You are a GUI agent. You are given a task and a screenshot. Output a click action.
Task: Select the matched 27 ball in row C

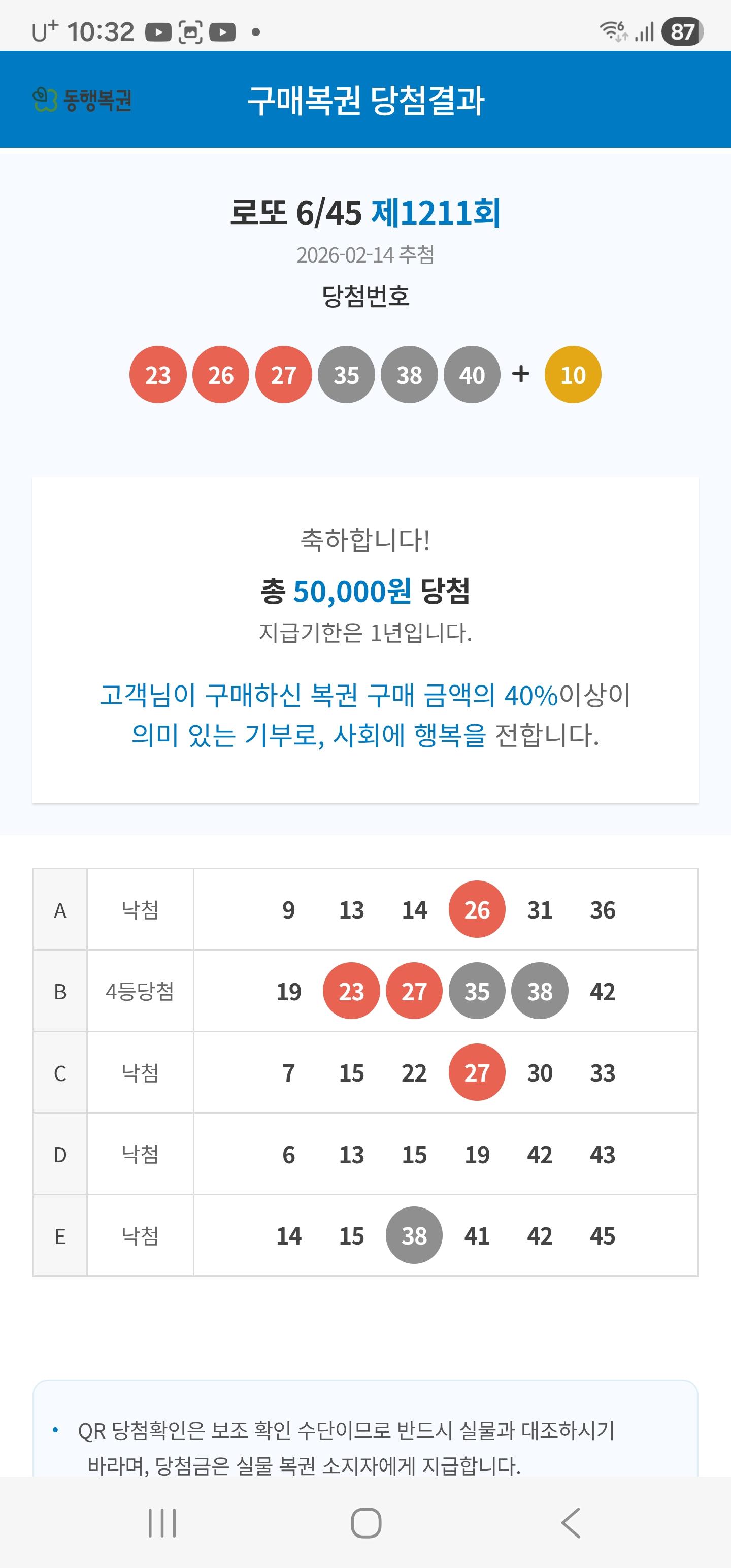(x=477, y=1073)
